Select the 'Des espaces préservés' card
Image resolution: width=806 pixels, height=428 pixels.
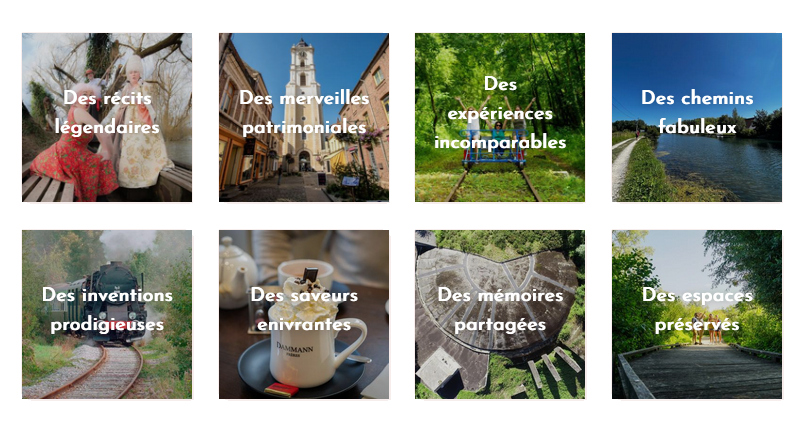(x=697, y=314)
